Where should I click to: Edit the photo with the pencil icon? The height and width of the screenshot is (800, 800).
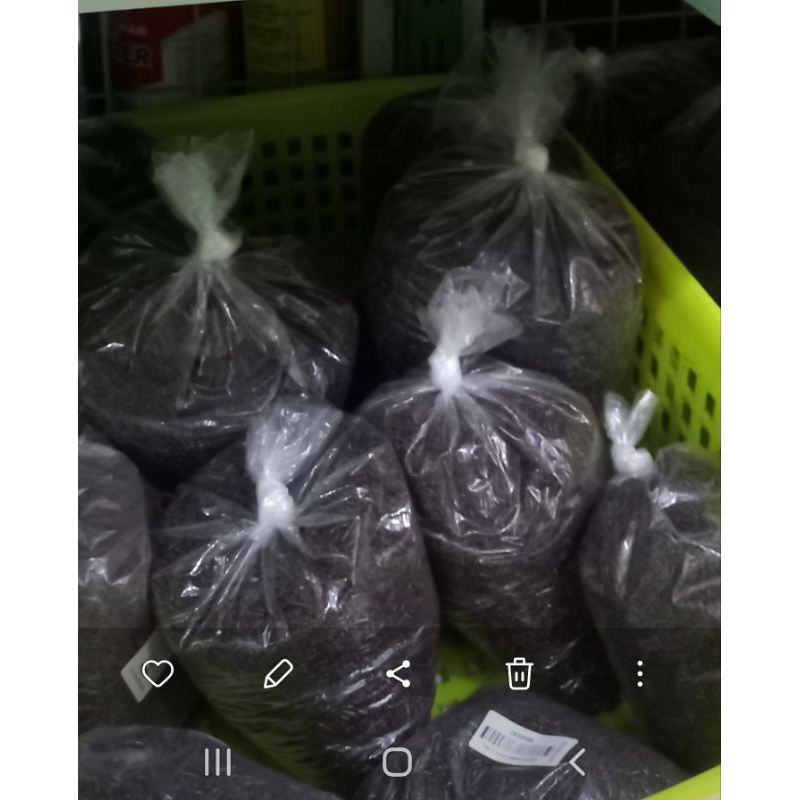[x=278, y=673]
